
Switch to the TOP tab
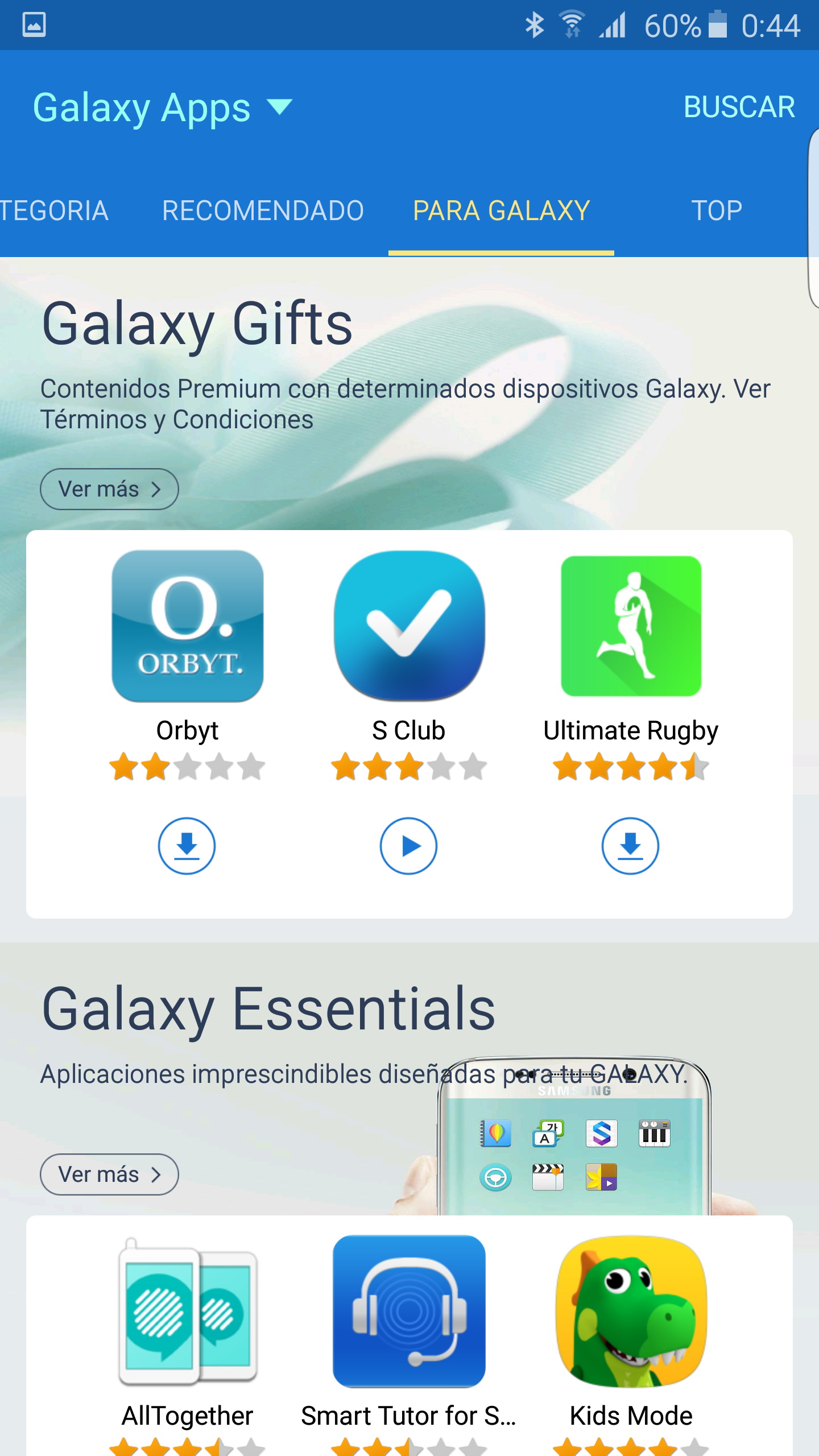(716, 211)
